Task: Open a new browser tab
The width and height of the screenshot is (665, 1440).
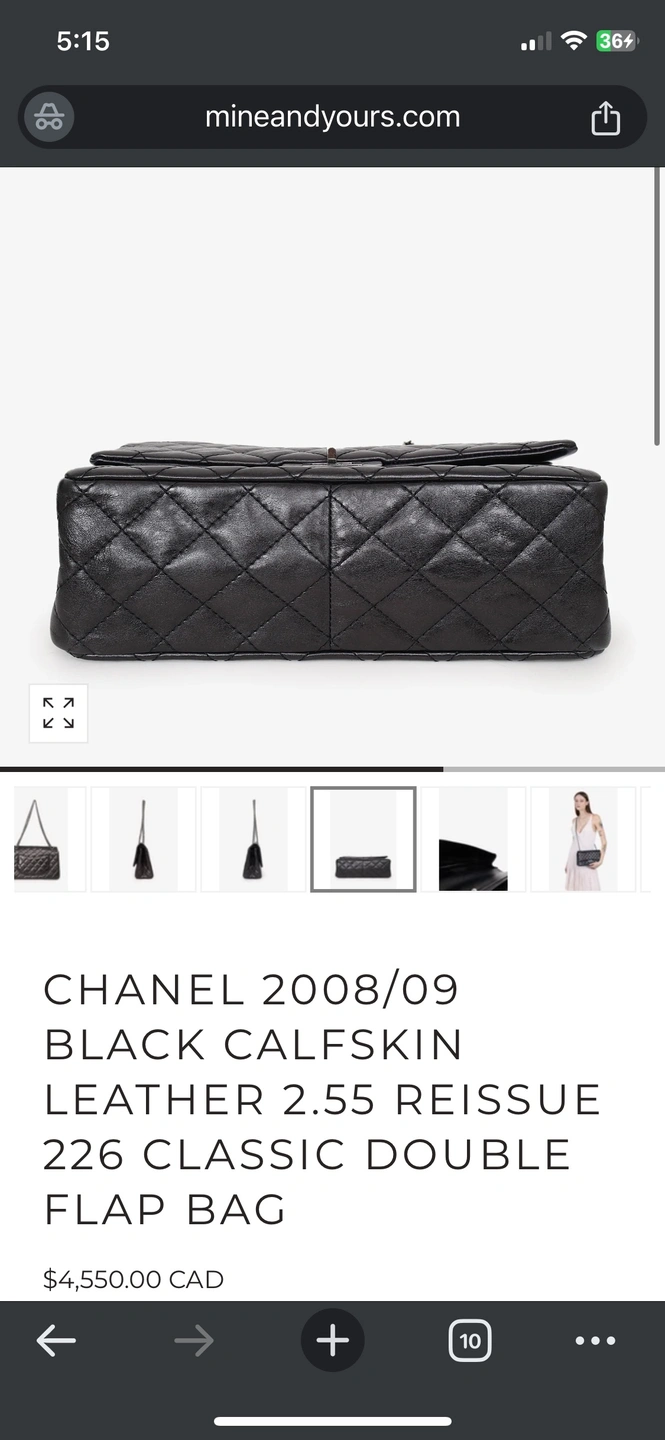Action: tap(332, 1341)
